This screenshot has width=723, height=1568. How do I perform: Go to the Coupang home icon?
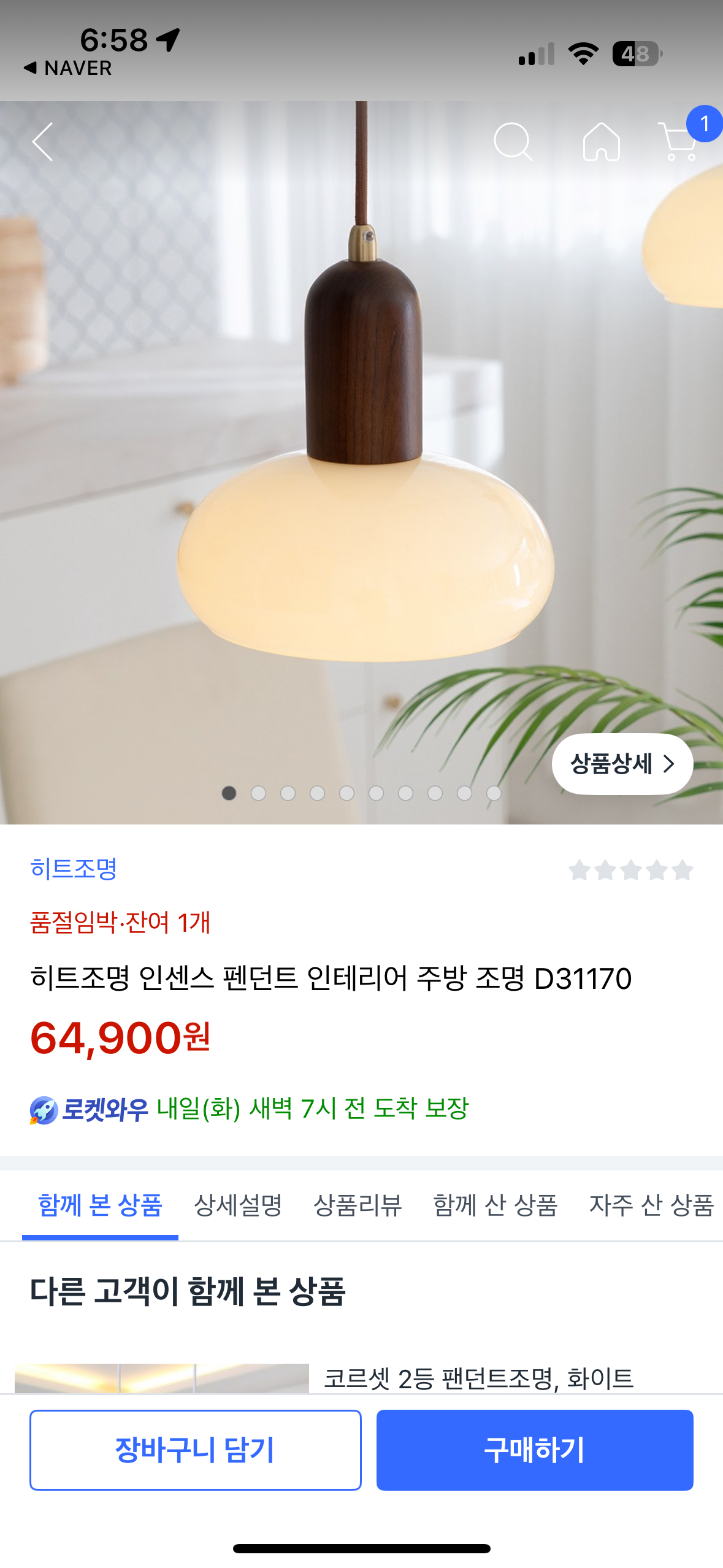point(601,142)
